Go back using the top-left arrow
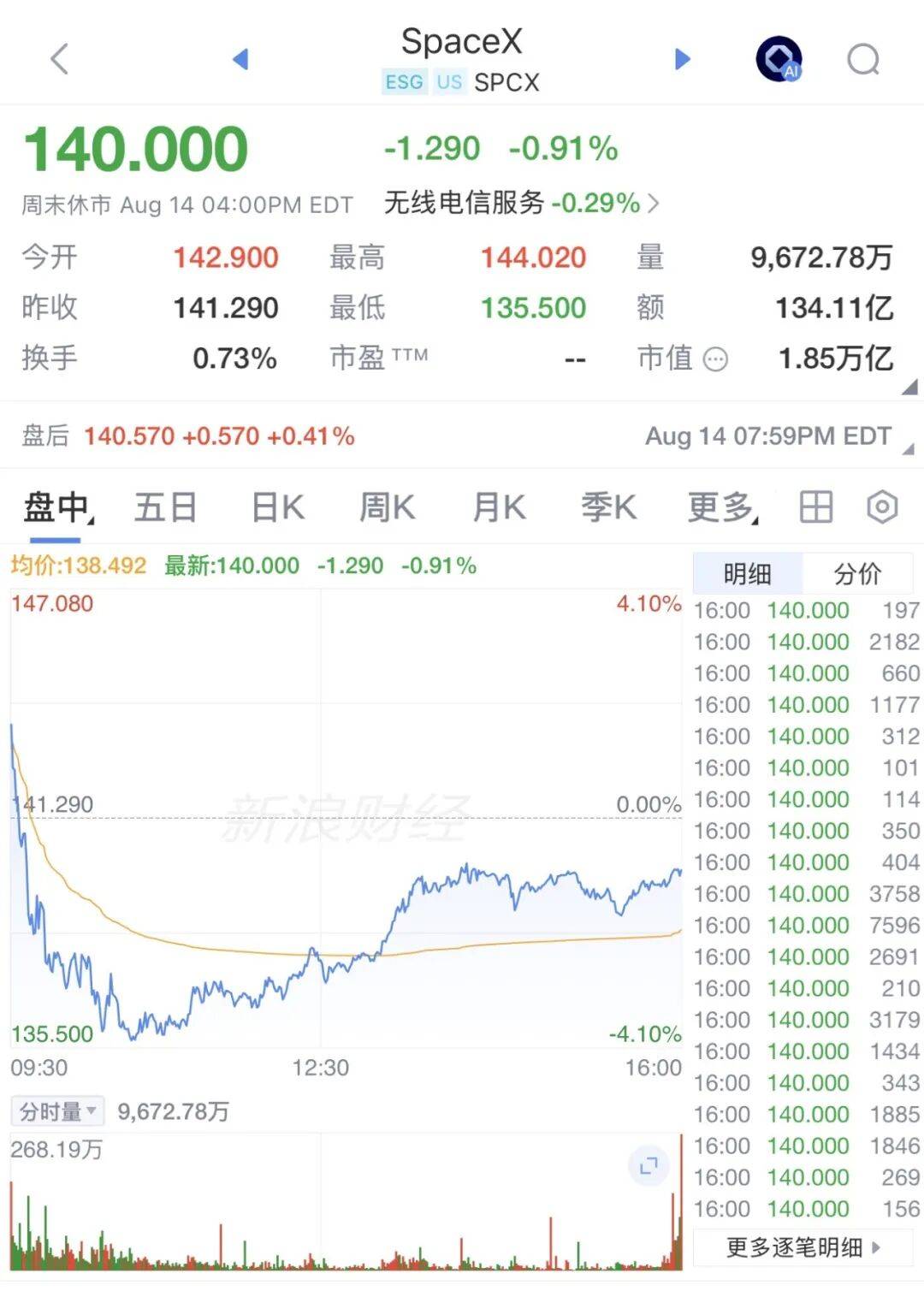Screen dimensions: 924x1291 click(x=59, y=59)
